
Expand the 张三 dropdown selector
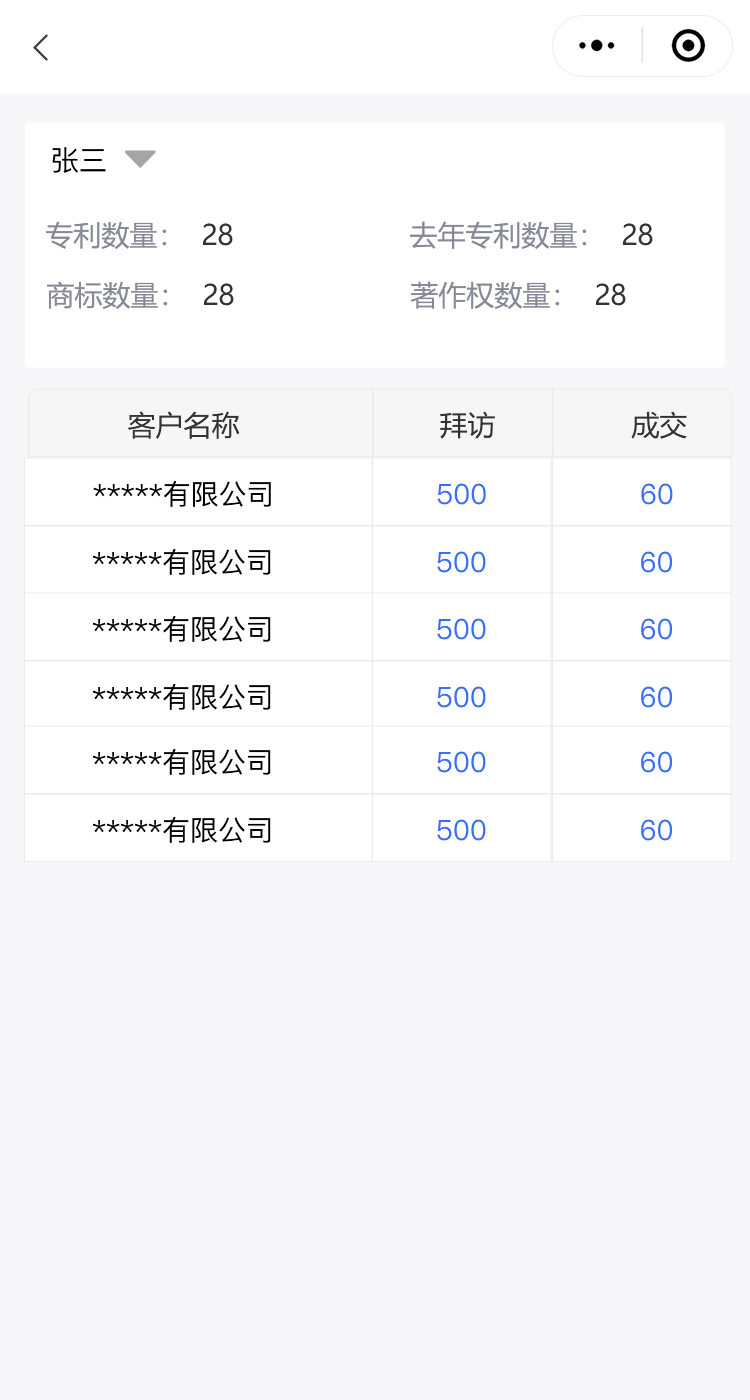coord(139,159)
